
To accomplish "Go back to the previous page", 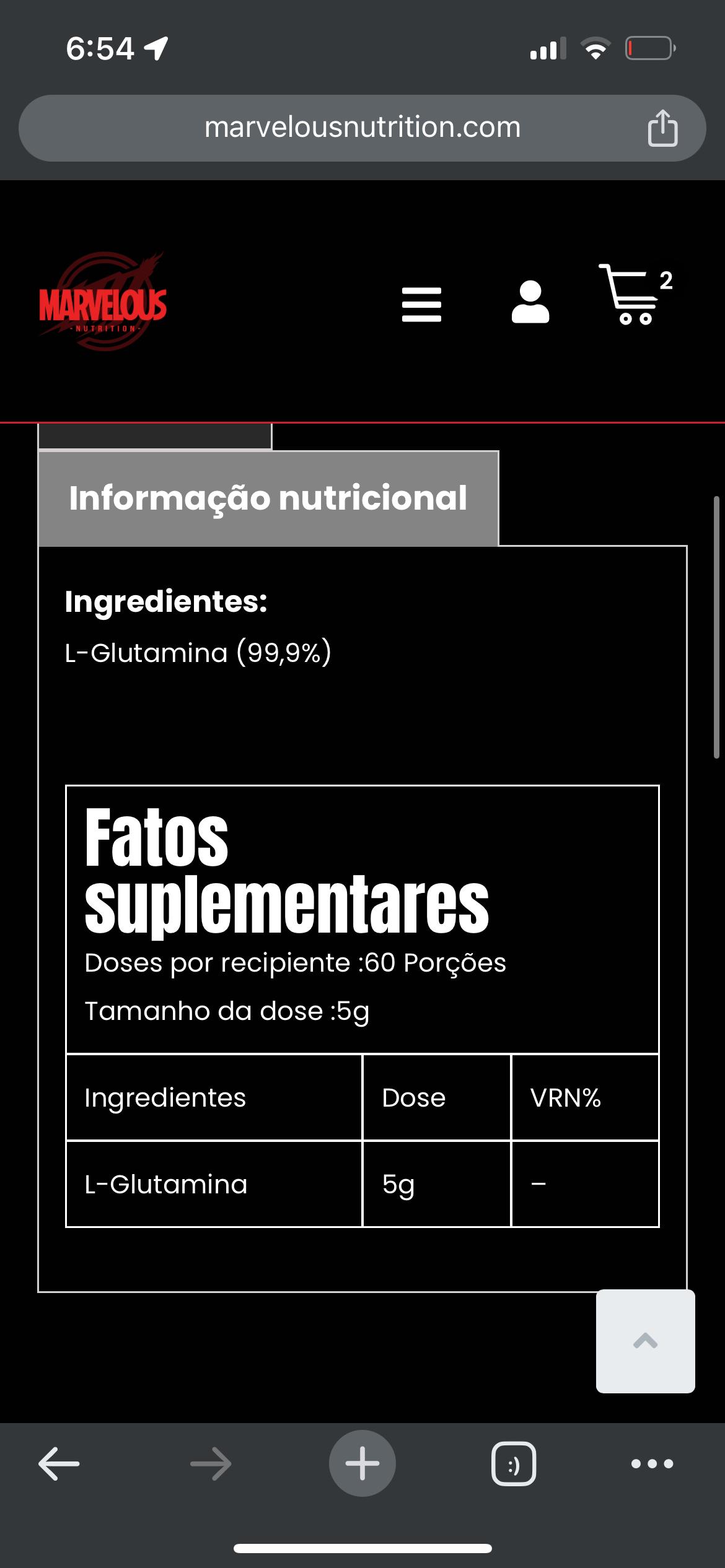I will click(x=59, y=1464).
